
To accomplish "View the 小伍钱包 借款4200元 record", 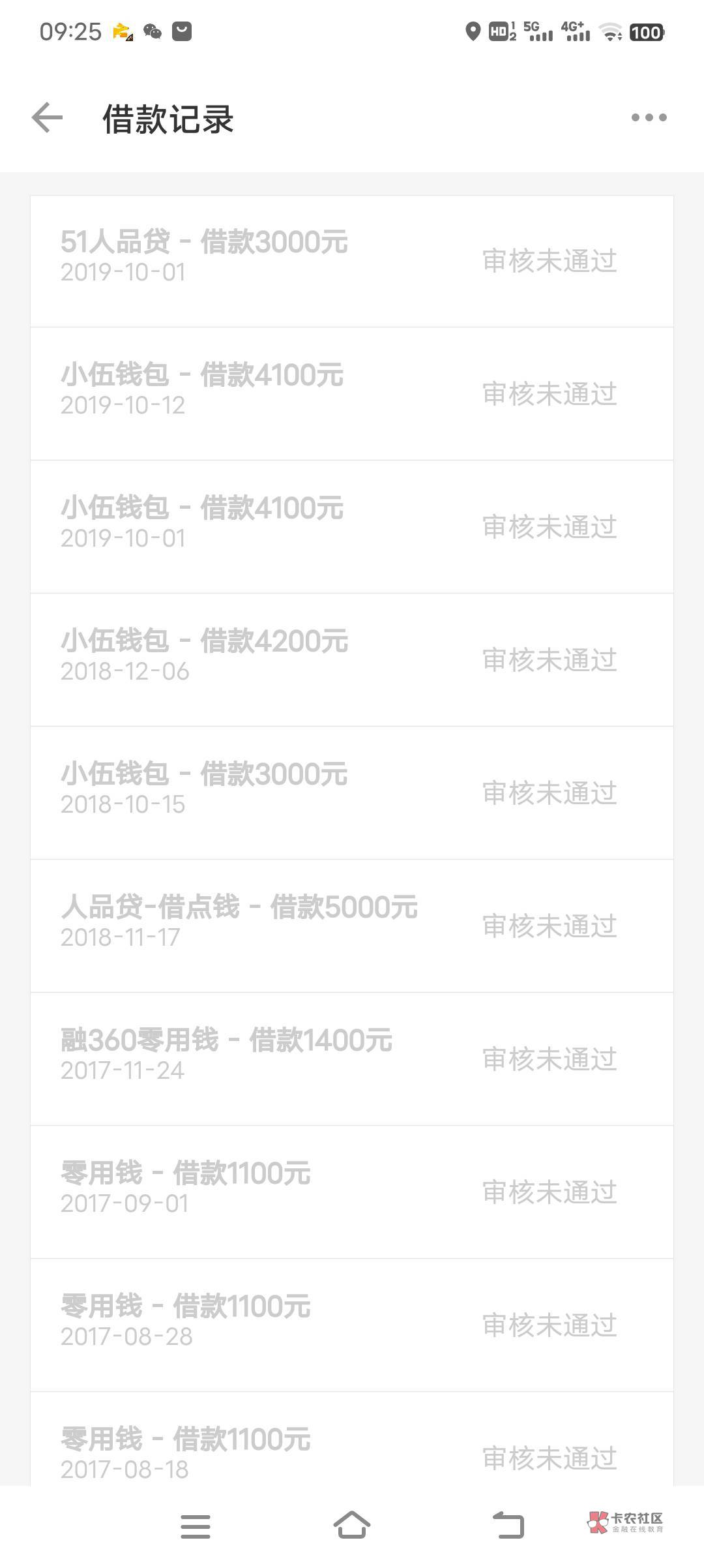I will [x=352, y=660].
